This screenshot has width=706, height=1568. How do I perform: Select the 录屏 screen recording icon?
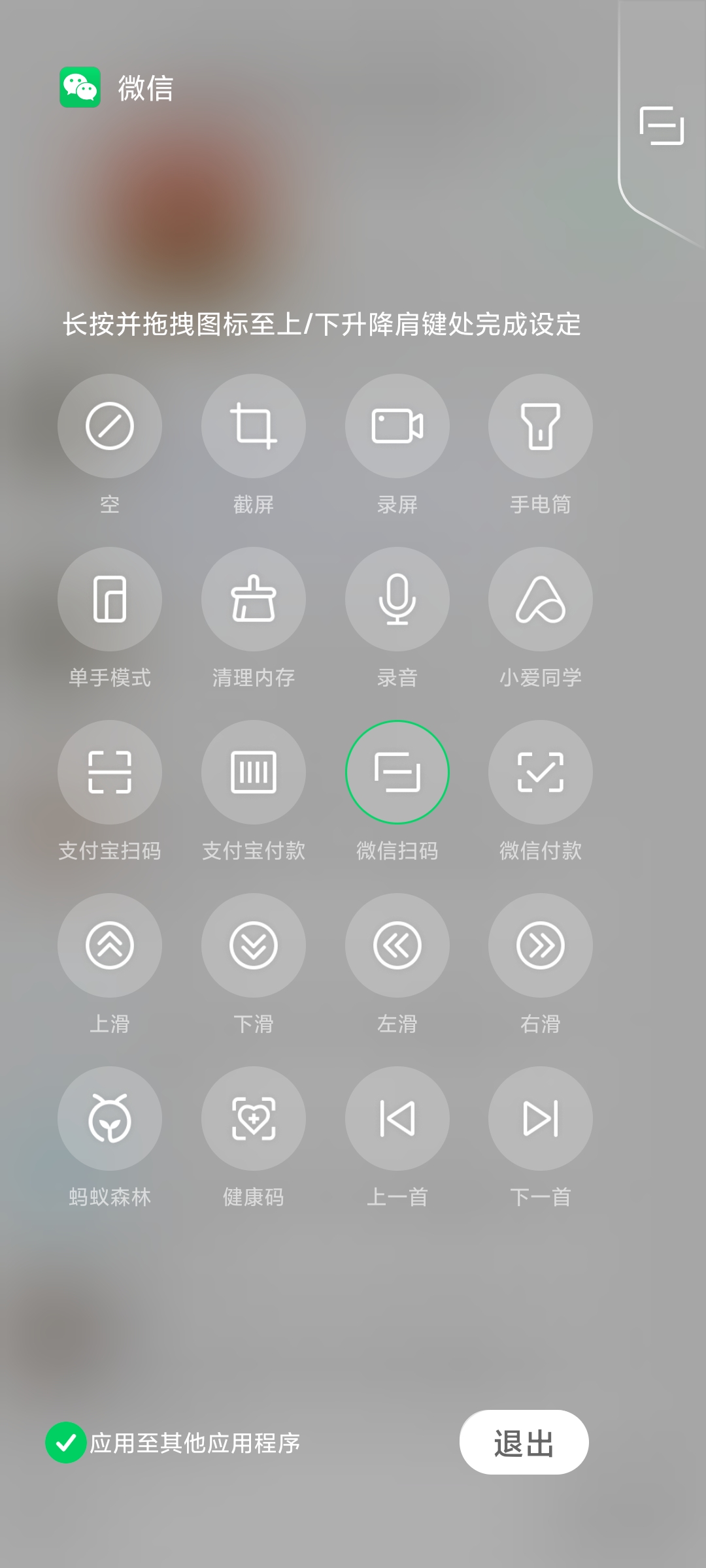(397, 426)
